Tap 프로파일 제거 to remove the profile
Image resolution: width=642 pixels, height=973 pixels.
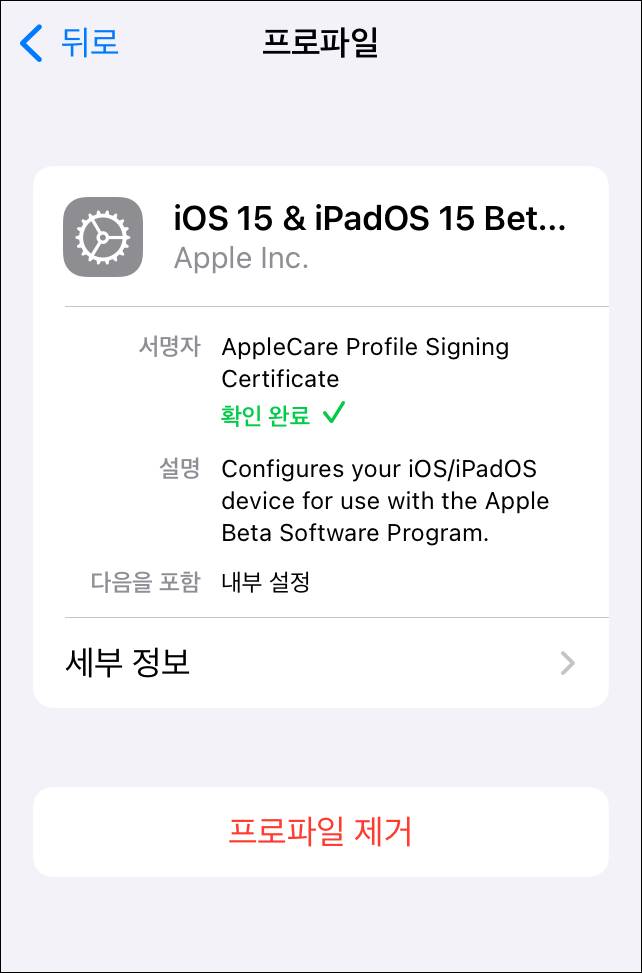320,831
